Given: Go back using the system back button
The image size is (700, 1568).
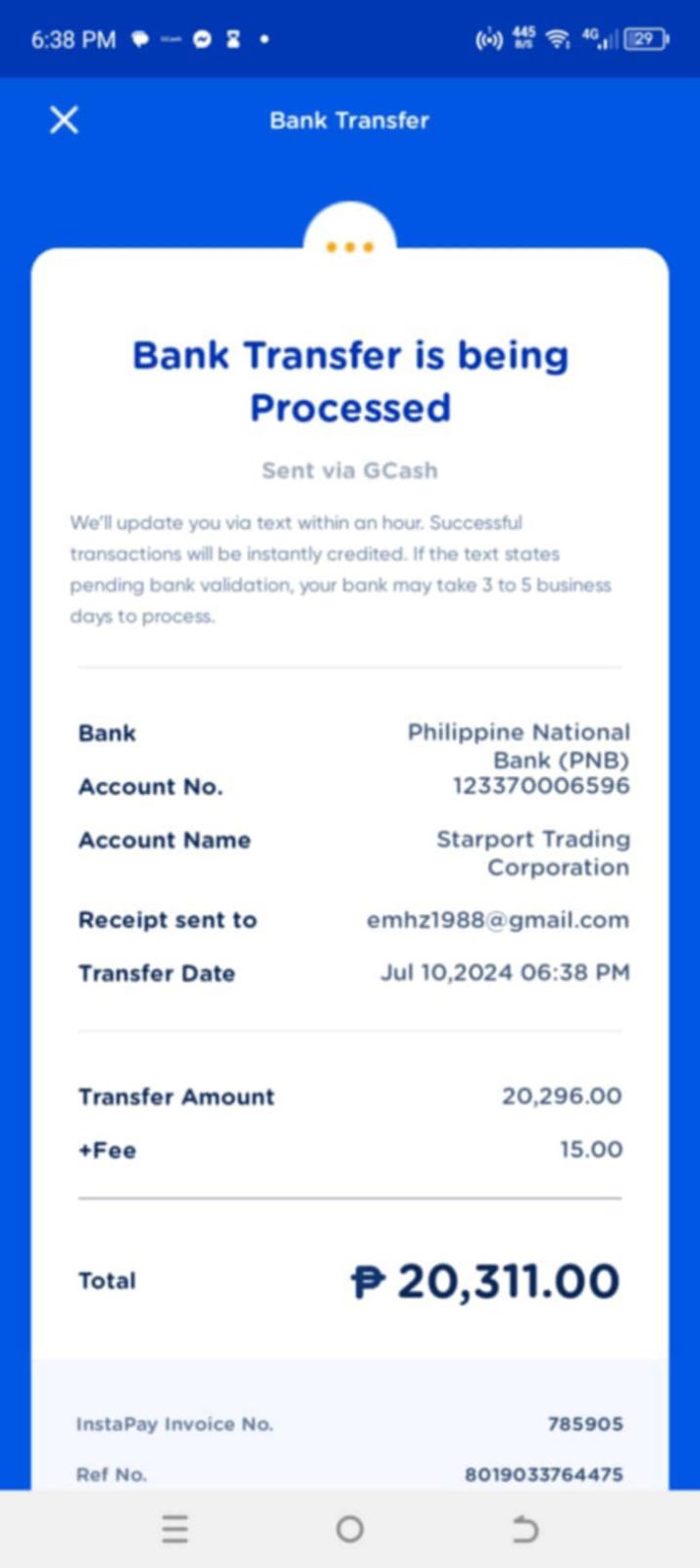Looking at the screenshot, I should 525,1529.
